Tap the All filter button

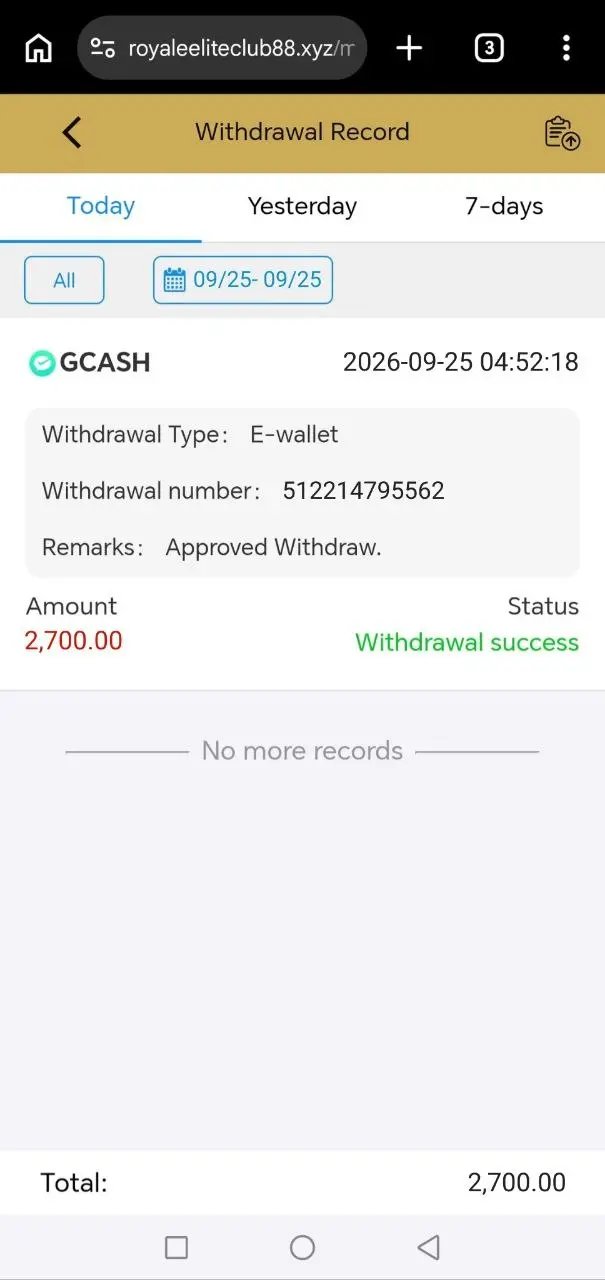(x=64, y=280)
